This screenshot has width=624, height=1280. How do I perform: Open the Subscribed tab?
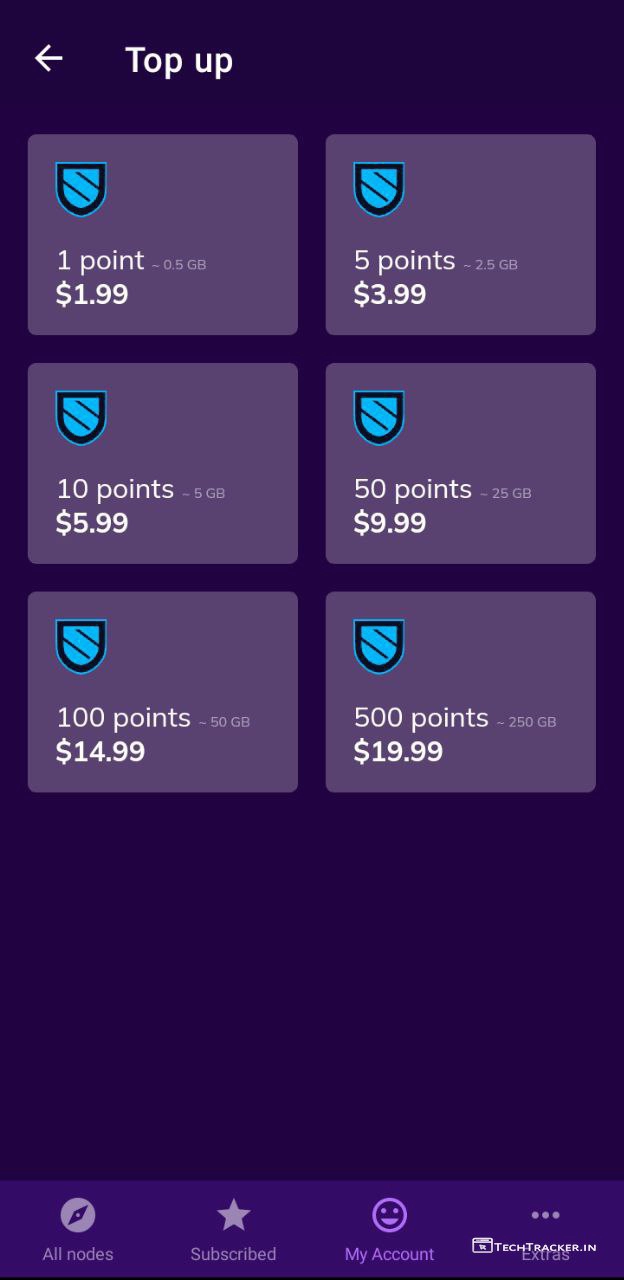[x=234, y=1230]
